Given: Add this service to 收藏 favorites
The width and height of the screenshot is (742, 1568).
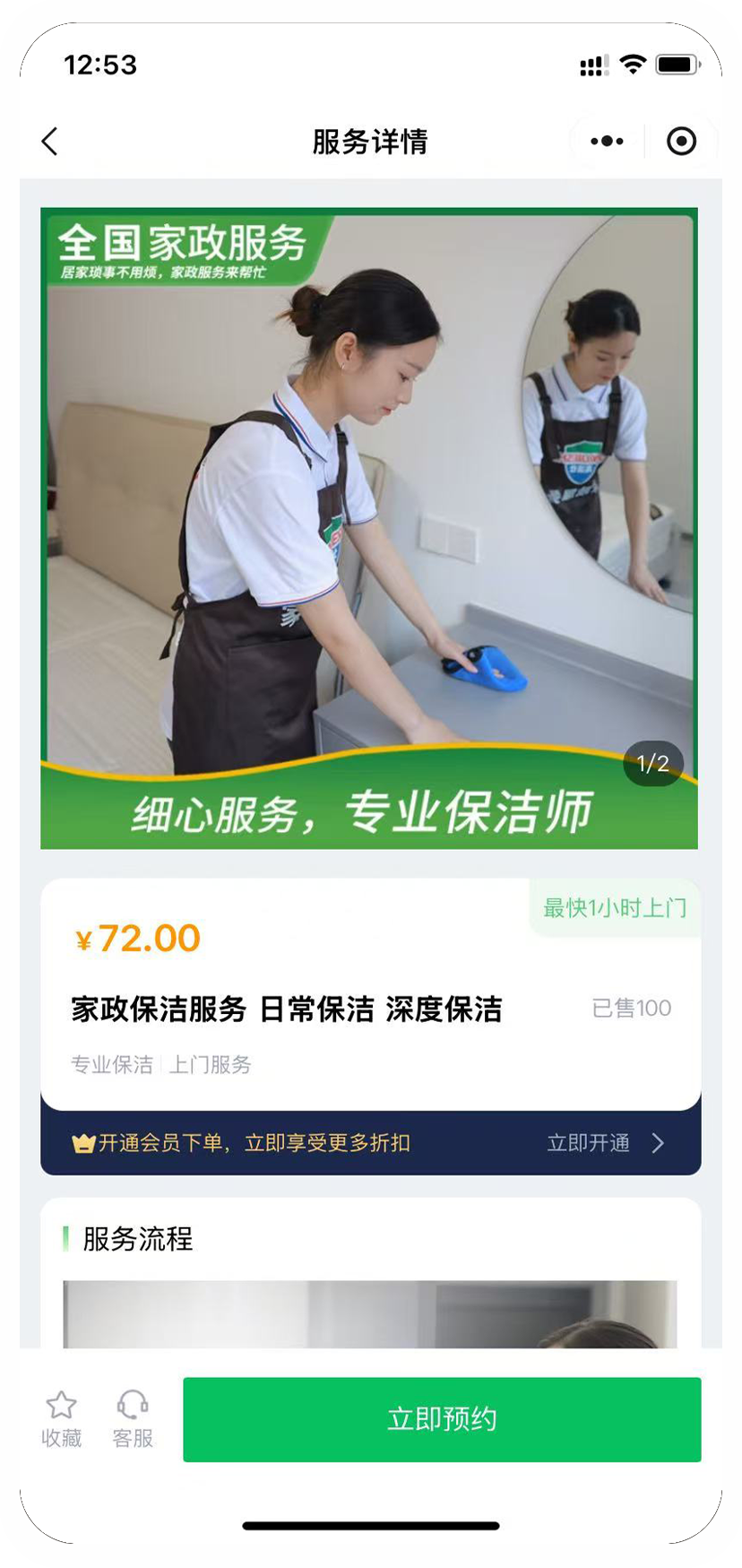Looking at the screenshot, I should tap(61, 1417).
